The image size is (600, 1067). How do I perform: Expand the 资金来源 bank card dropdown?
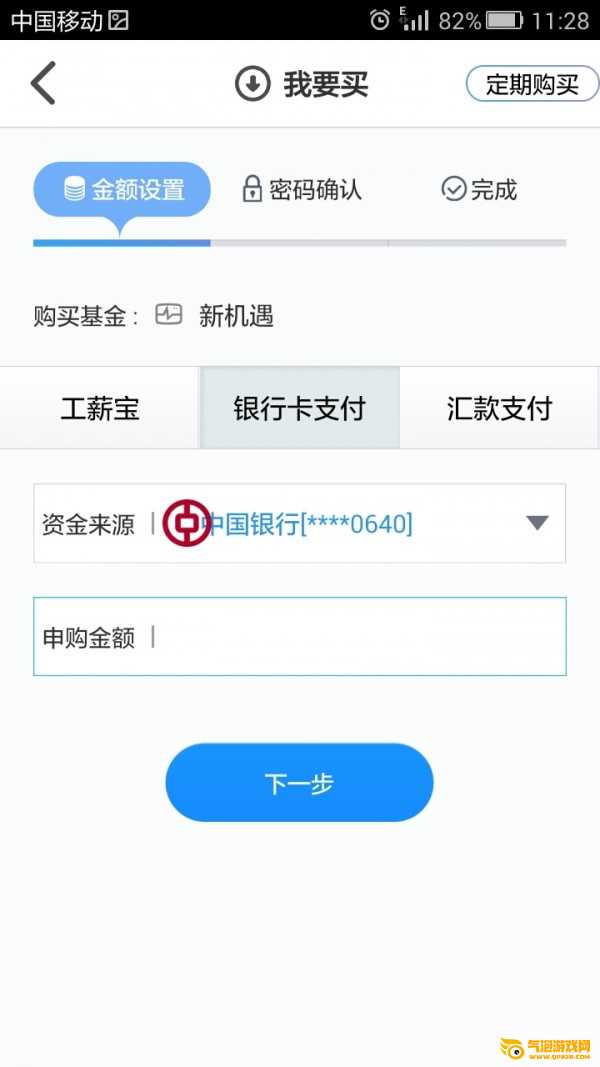point(537,523)
